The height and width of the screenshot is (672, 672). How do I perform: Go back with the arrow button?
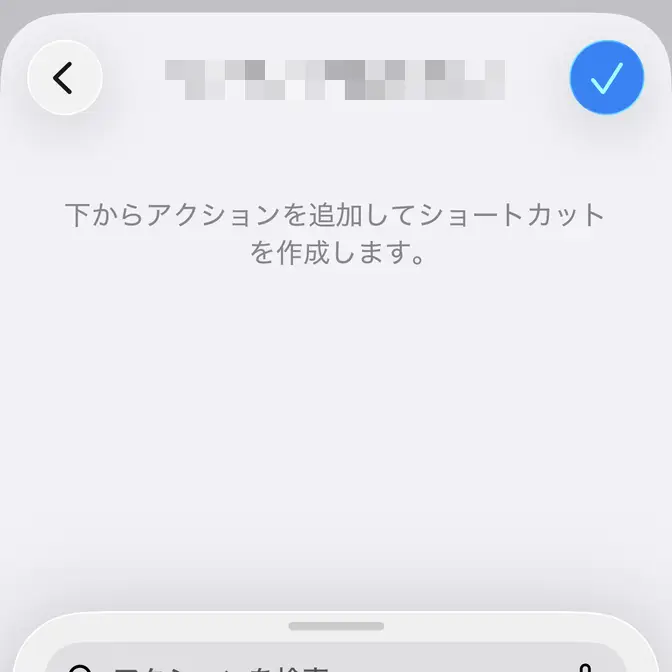pos(65,77)
